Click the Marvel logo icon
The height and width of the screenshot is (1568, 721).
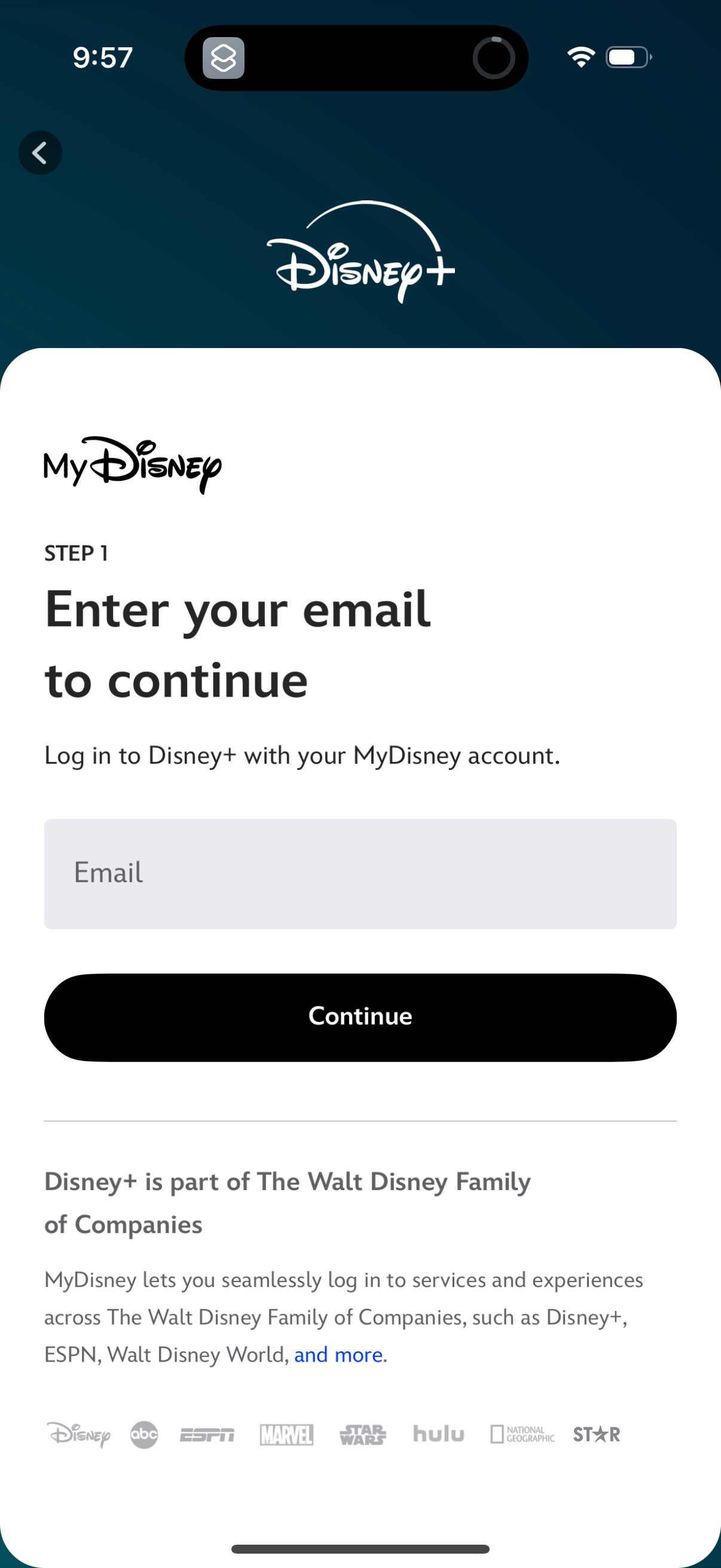(286, 1435)
